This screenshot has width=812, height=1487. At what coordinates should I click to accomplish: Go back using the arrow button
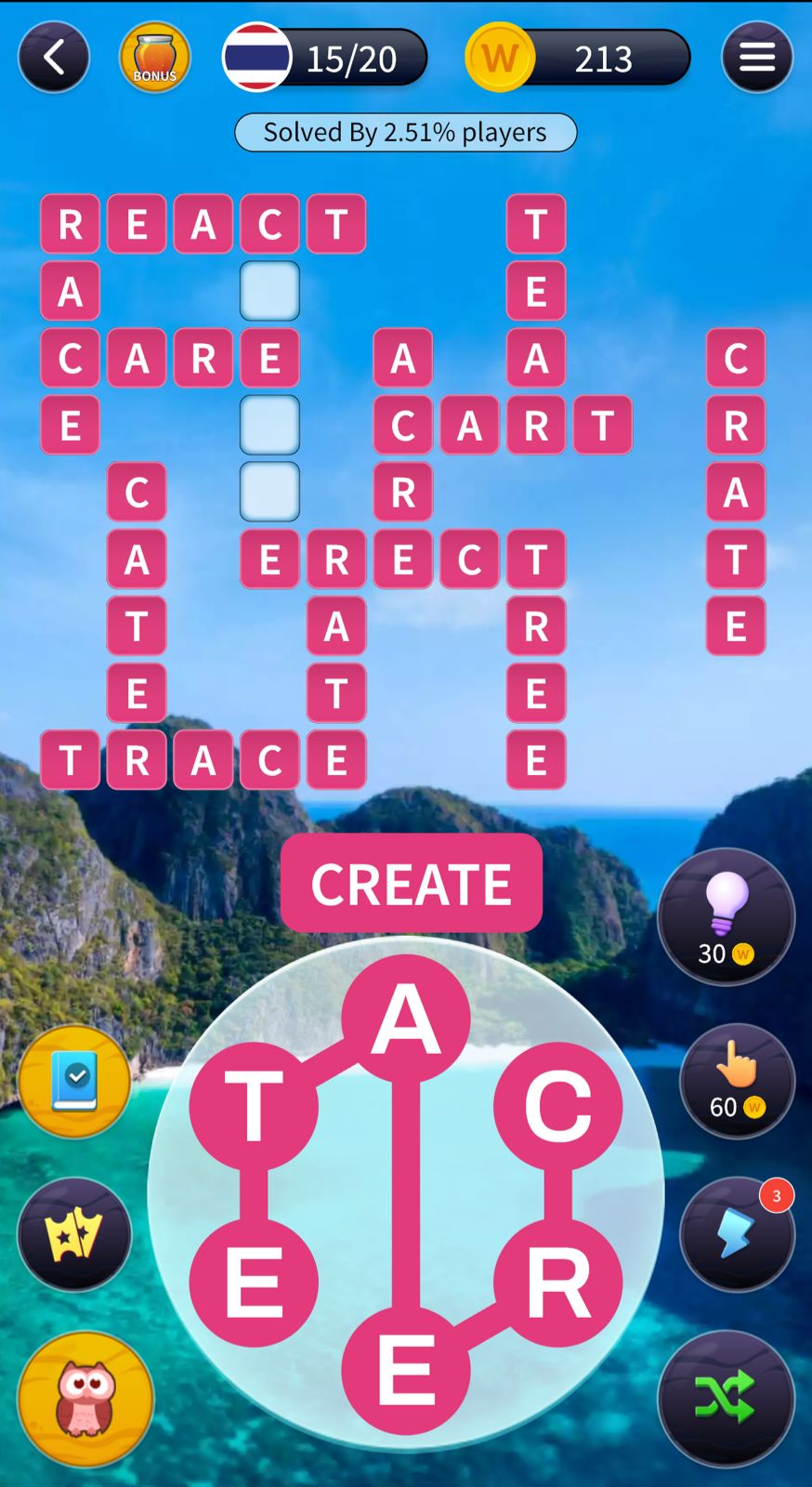(54, 58)
